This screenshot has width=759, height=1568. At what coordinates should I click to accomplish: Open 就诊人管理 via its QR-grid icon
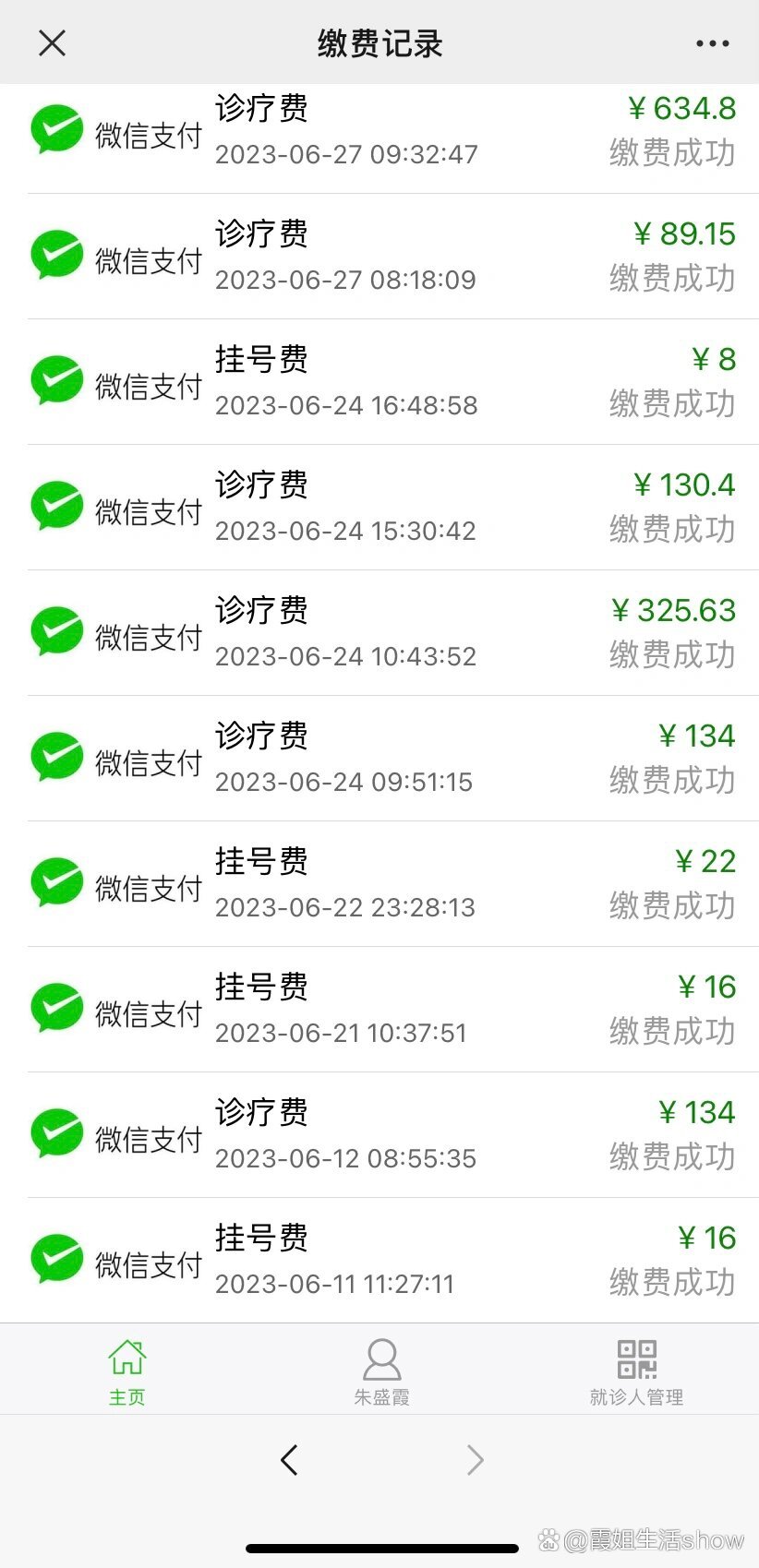coord(634,1357)
